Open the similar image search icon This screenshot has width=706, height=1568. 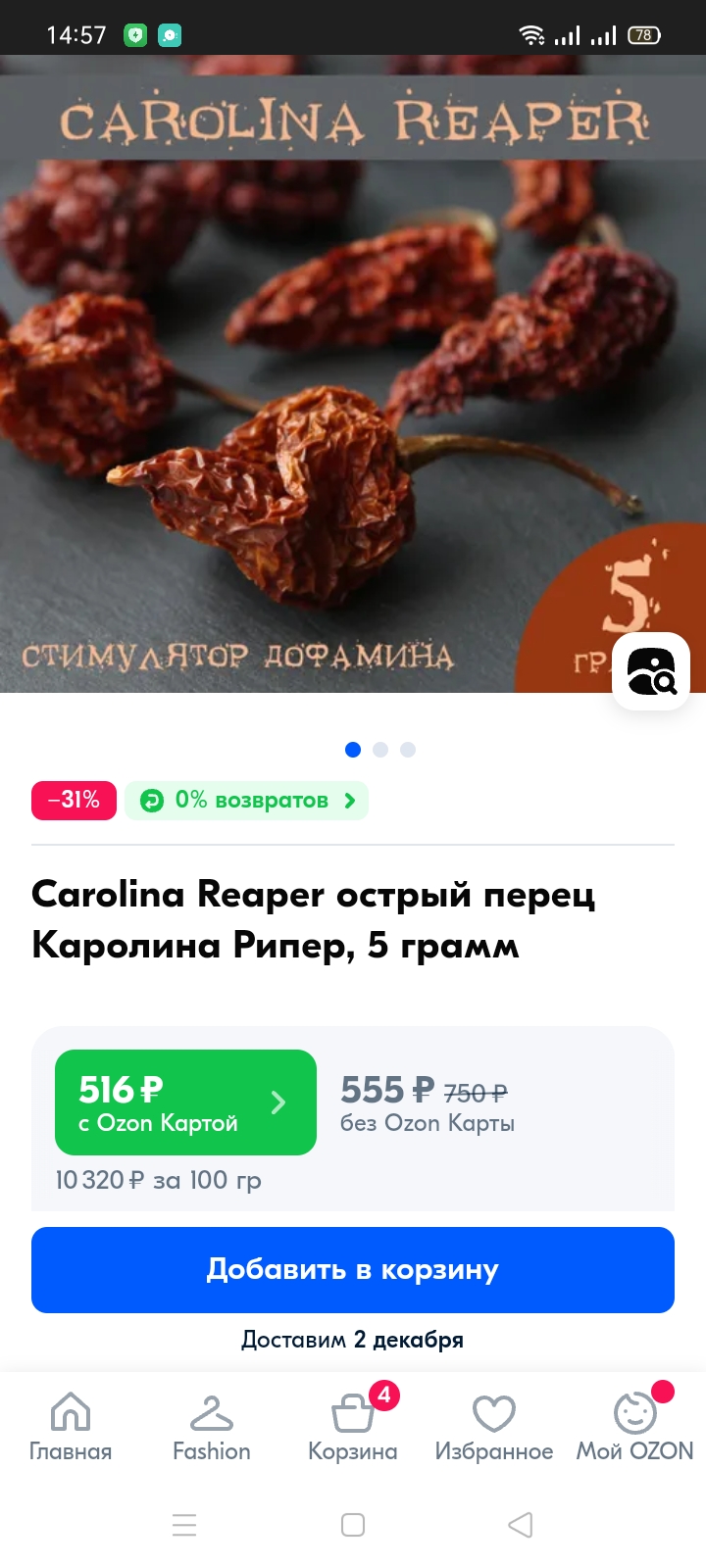coord(651,671)
